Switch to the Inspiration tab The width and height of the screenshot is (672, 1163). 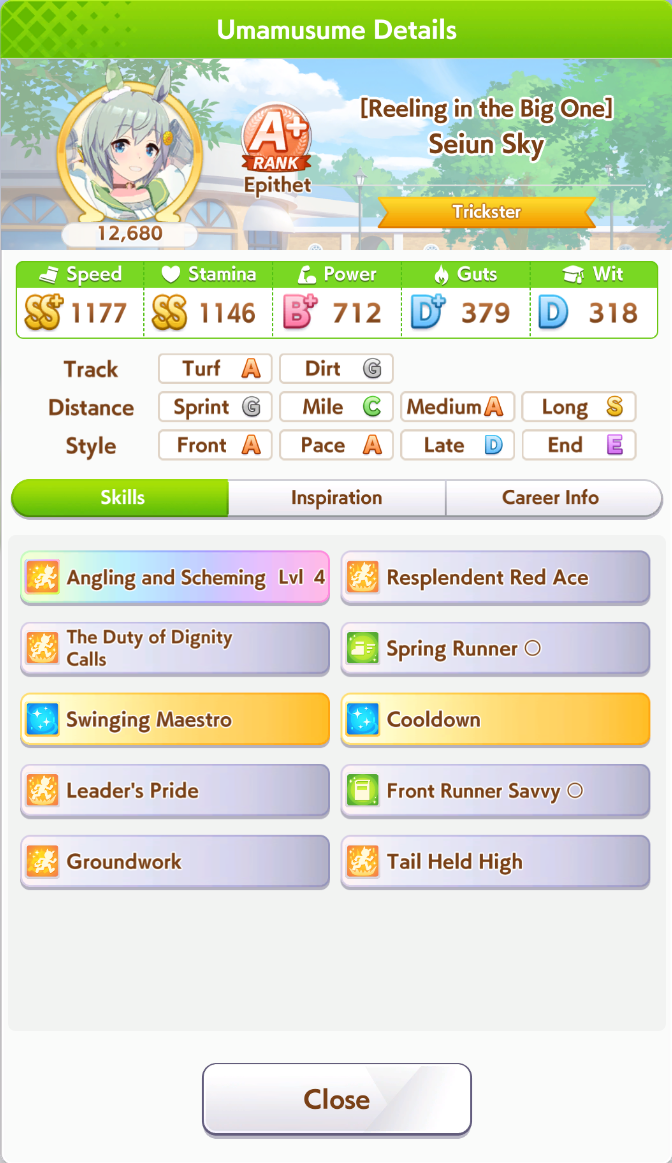336,498
